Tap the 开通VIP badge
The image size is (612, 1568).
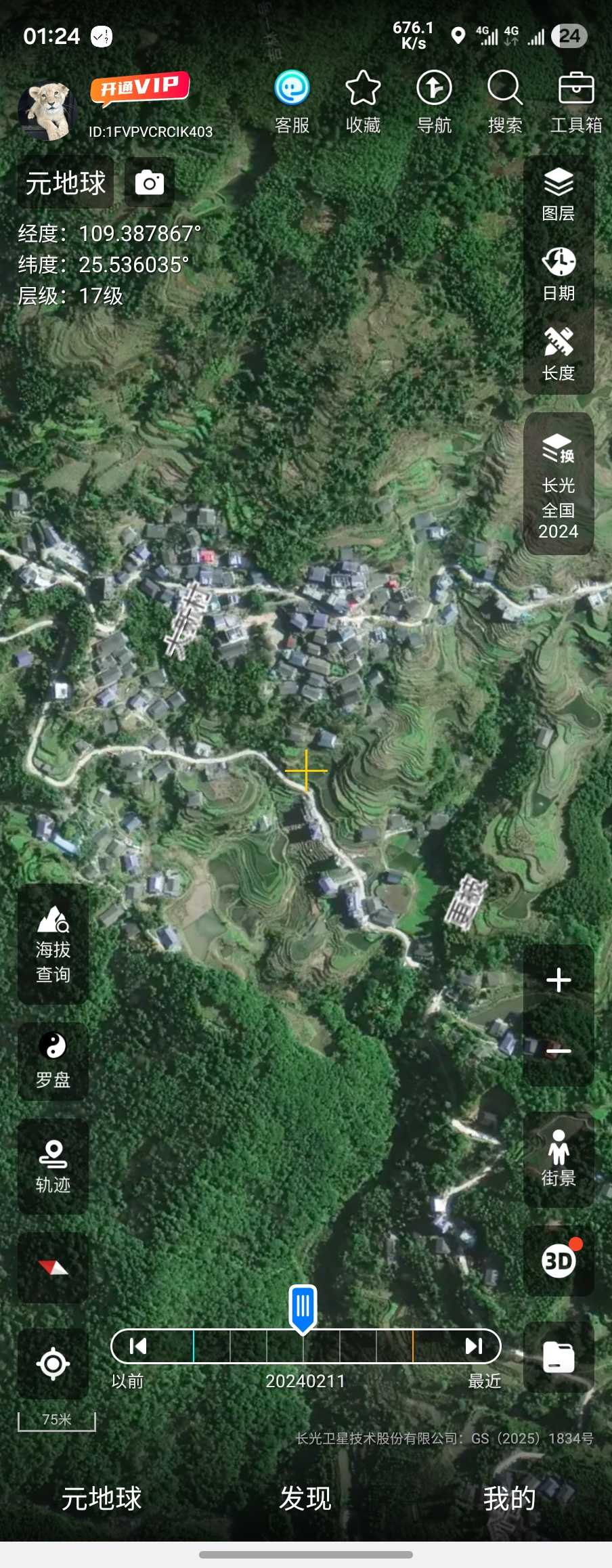140,88
